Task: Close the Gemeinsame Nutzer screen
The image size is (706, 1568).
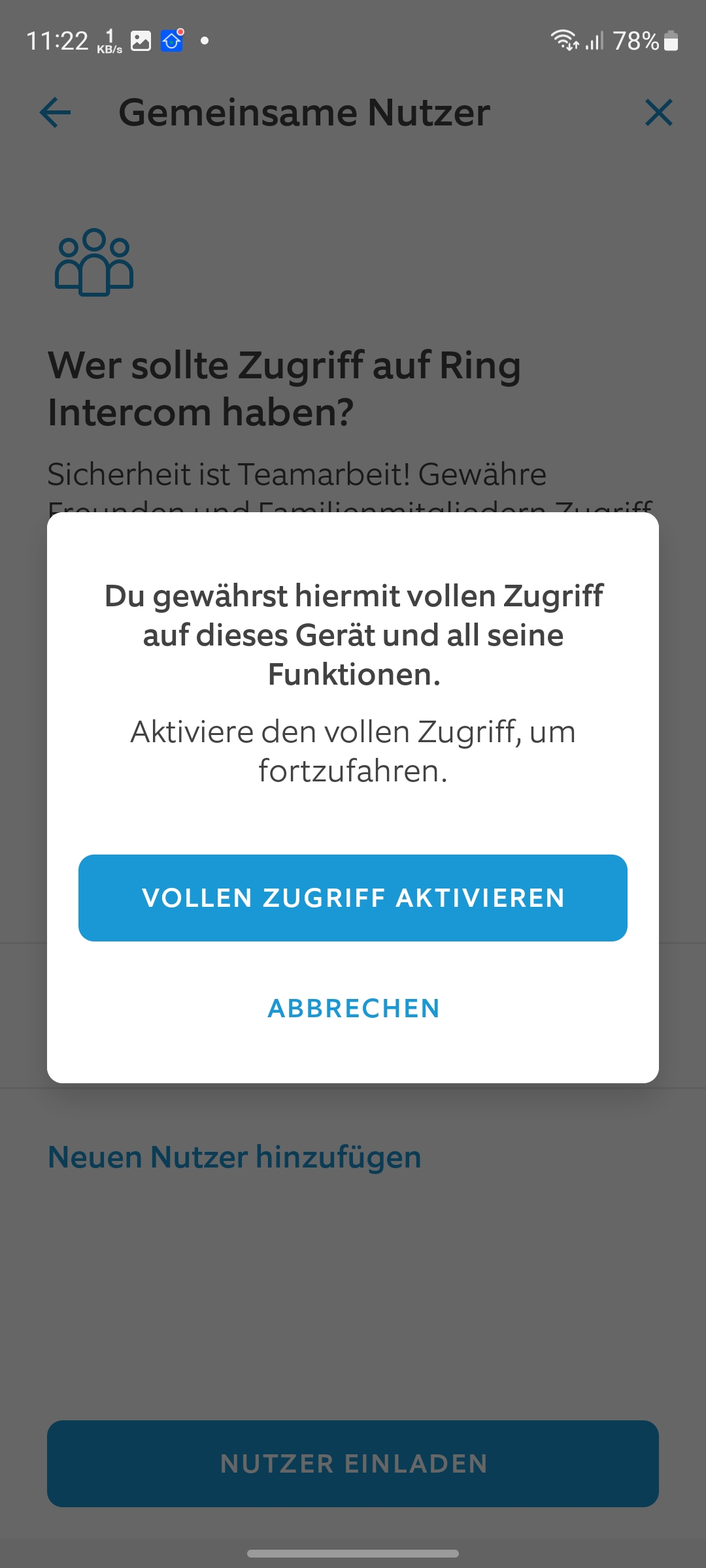Action: click(x=658, y=112)
